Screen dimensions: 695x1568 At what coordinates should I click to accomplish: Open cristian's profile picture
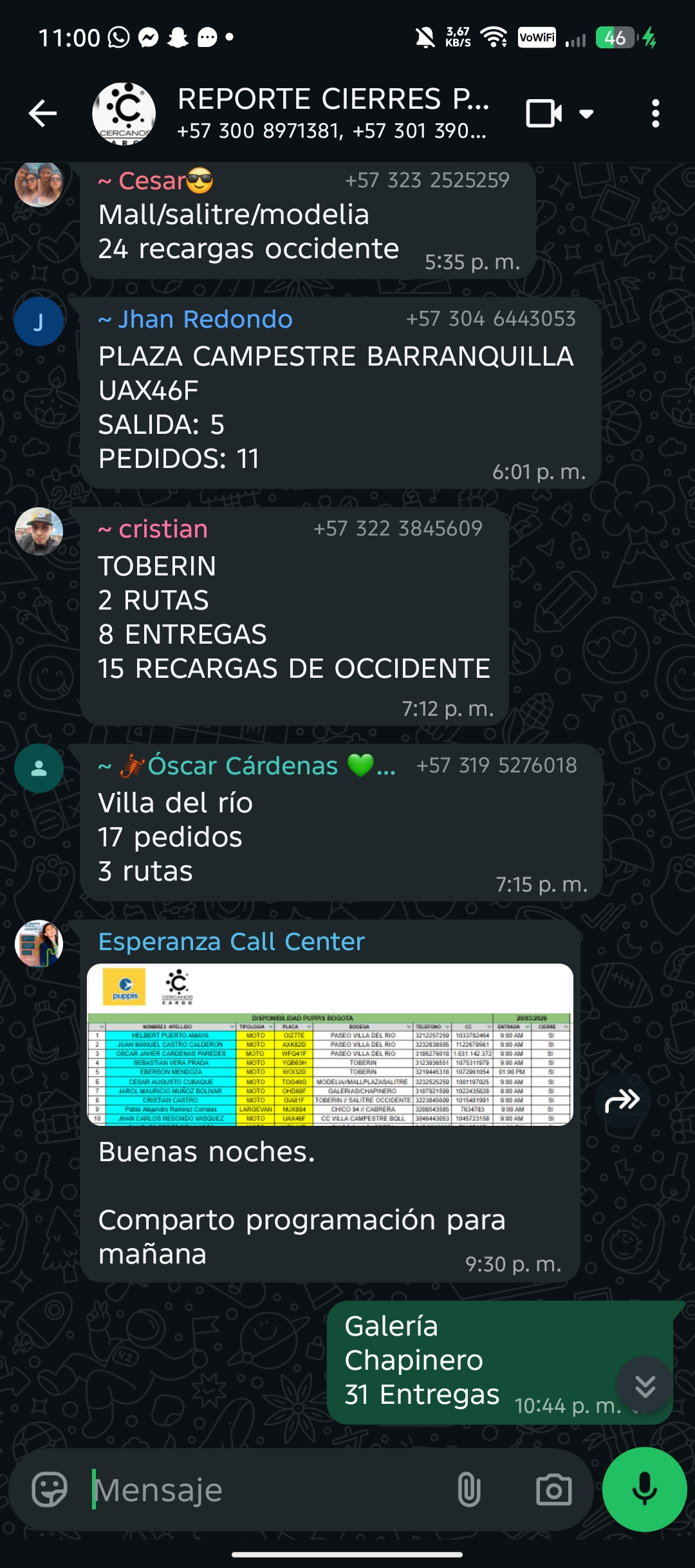pos(39,531)
